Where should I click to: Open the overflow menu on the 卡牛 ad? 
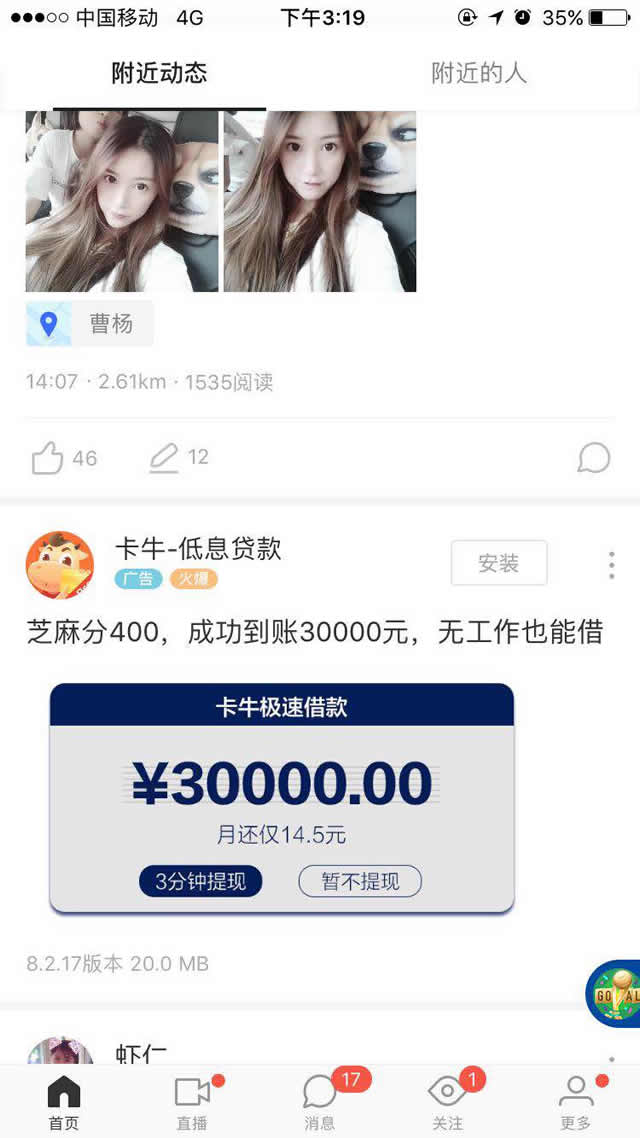point(611,565)
